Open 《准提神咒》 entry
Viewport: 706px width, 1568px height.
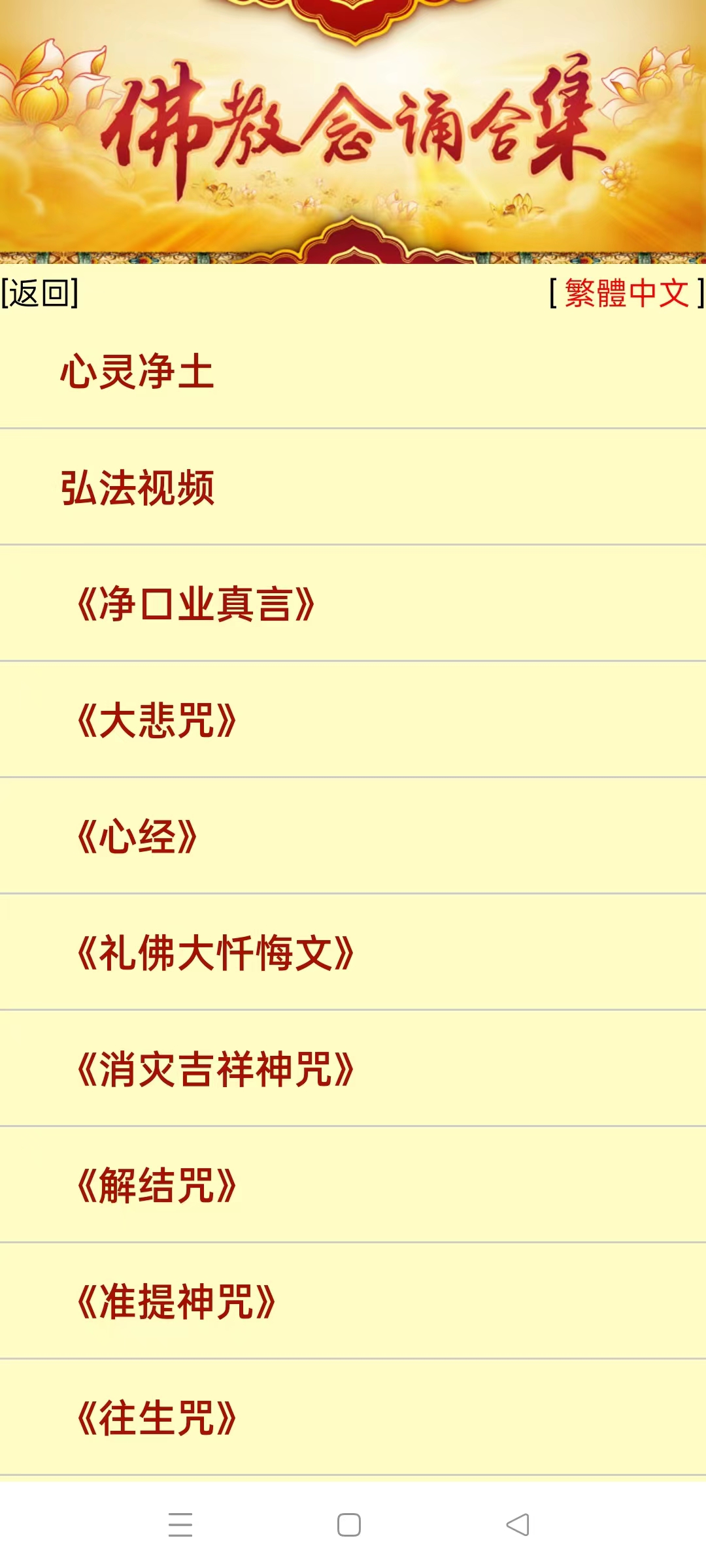click(x=353, y=1301)
